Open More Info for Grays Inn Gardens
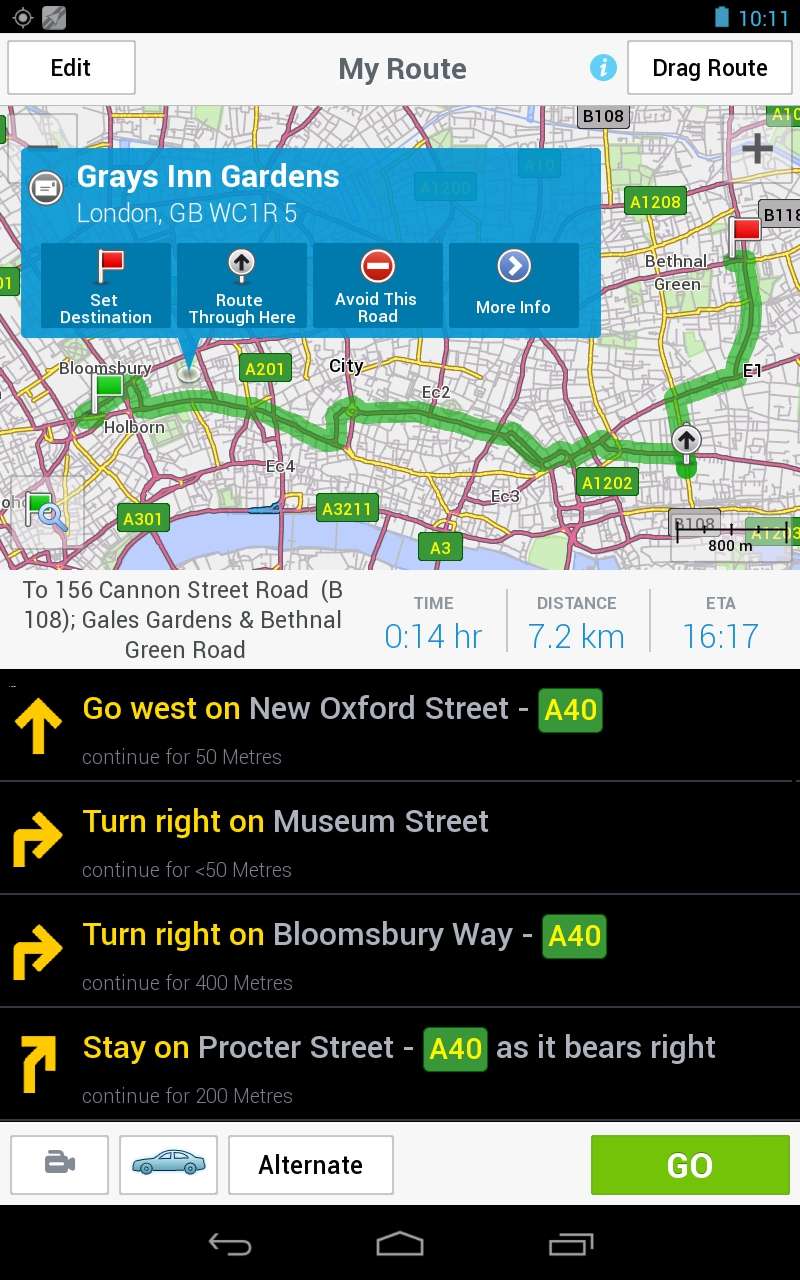 [x=514, y=285]
